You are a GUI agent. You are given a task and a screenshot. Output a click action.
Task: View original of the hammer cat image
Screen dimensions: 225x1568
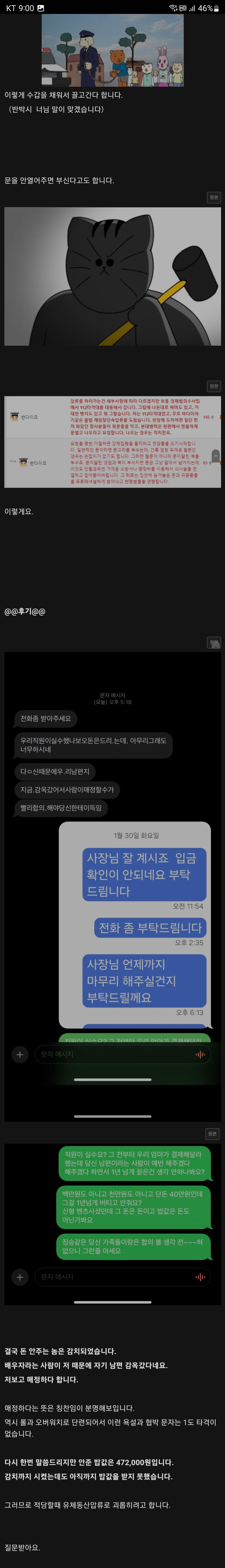(x=214, y=197)
